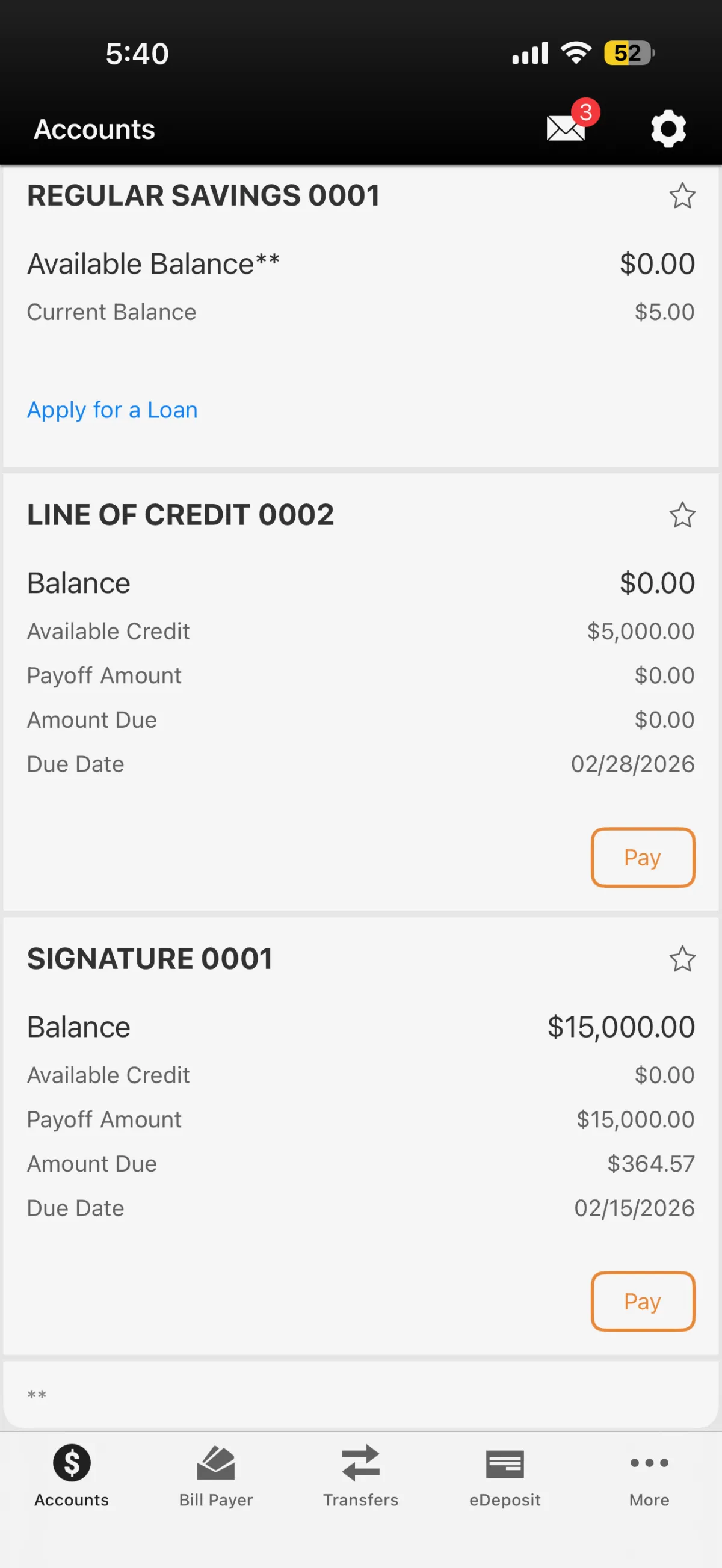Star the Line of Credit 0002 account

coord(682,515)
